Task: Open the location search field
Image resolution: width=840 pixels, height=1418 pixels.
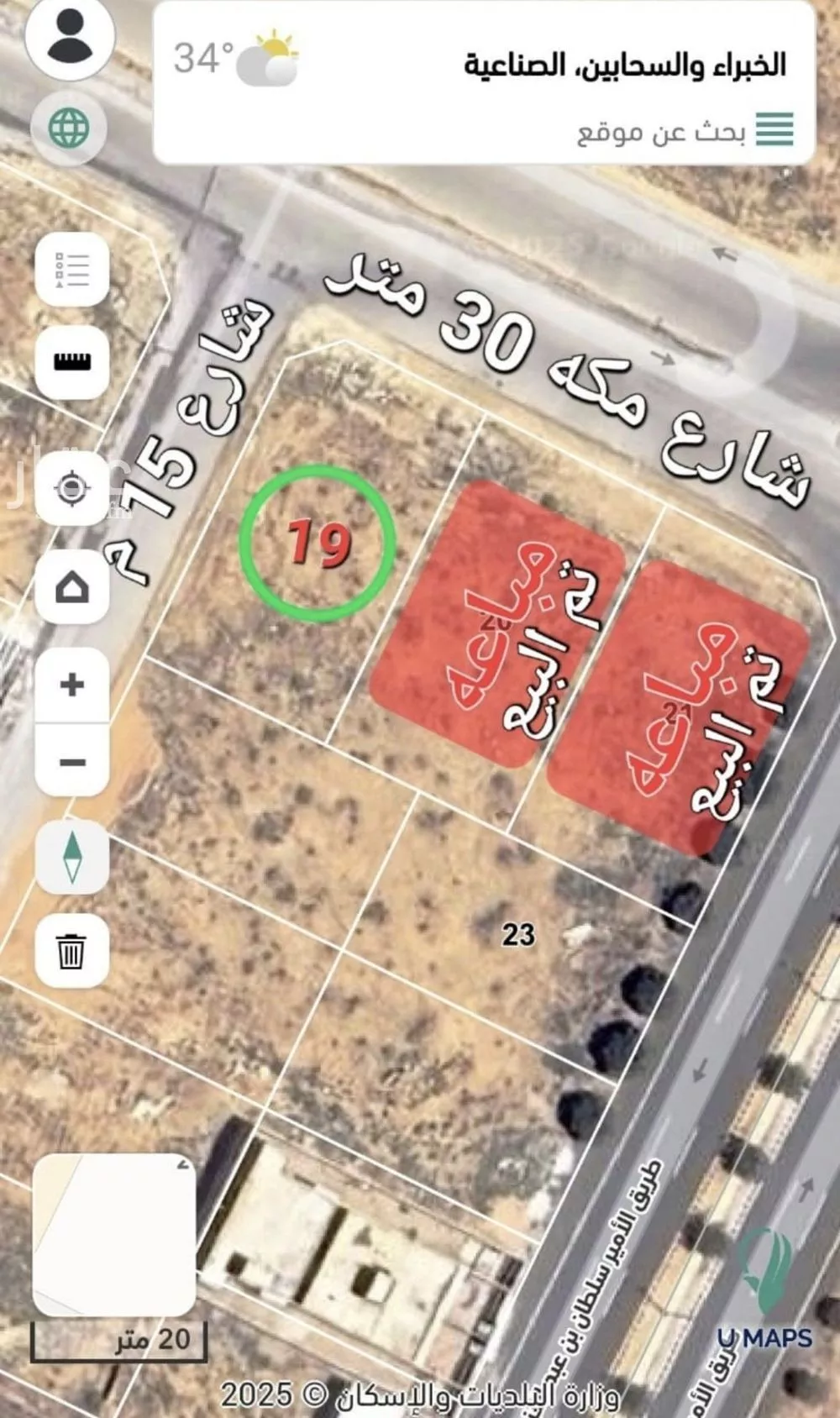Action: click(x=659, y=132)
